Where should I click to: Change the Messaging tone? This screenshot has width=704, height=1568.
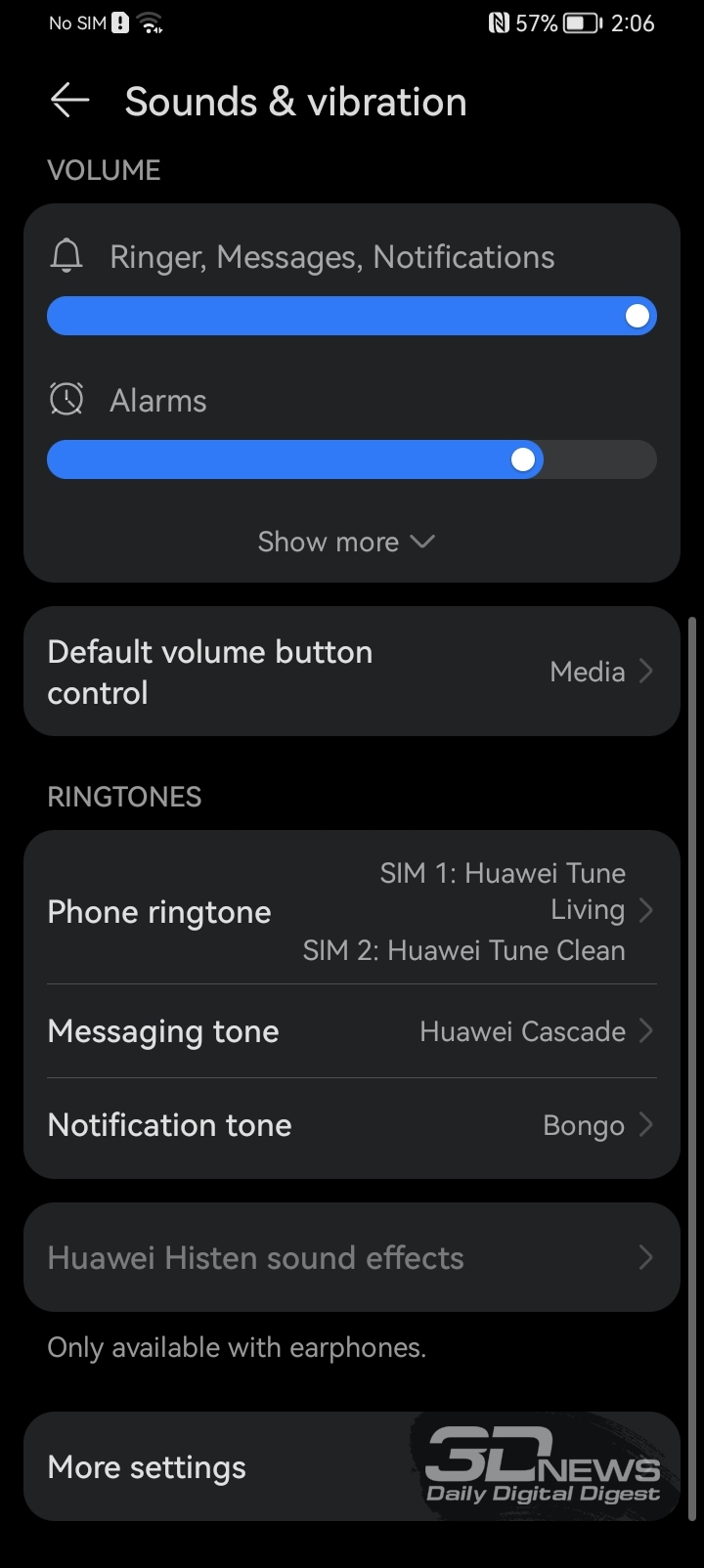pyautogui.click(x=352, y=1031)
